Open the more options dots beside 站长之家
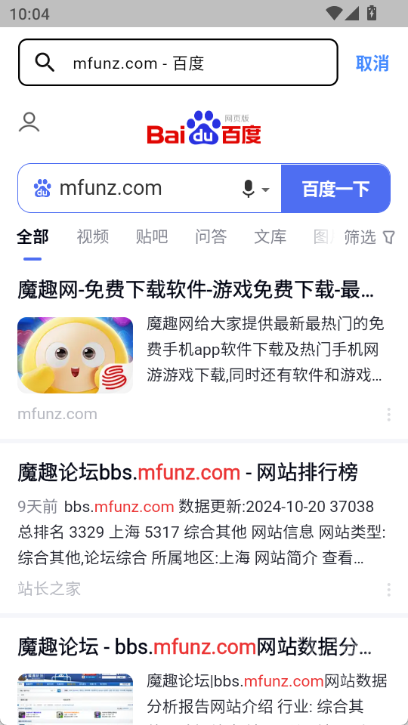The image size is (408, 725). pyautogui.click(x=389, y=589)
